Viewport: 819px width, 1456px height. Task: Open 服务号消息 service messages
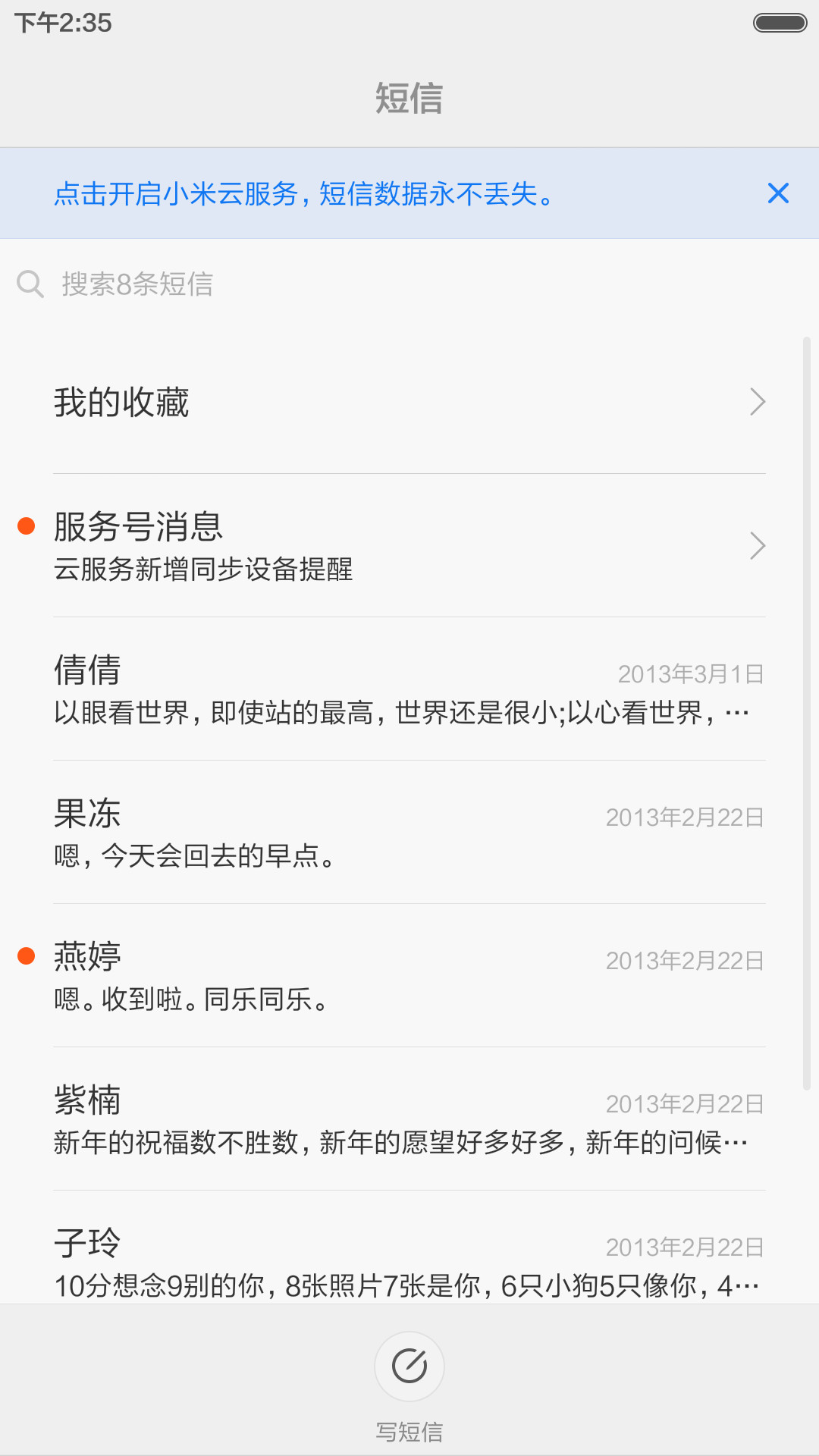(x=409, y=546)
